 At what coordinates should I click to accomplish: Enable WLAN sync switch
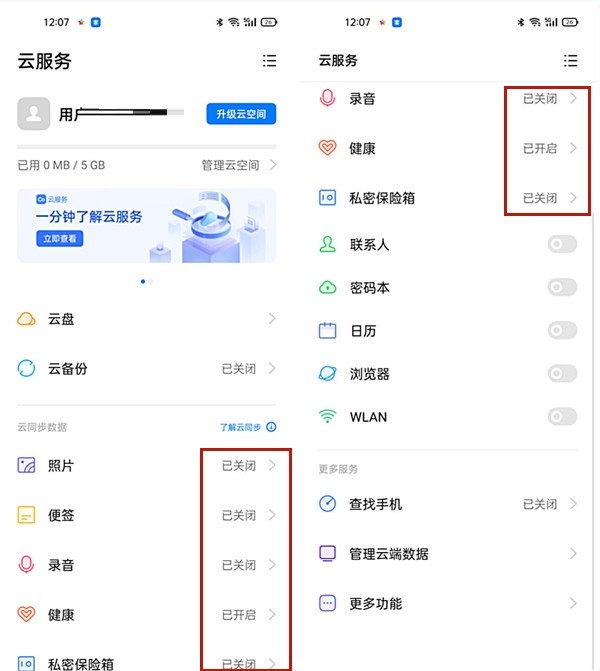coord(562,416)
